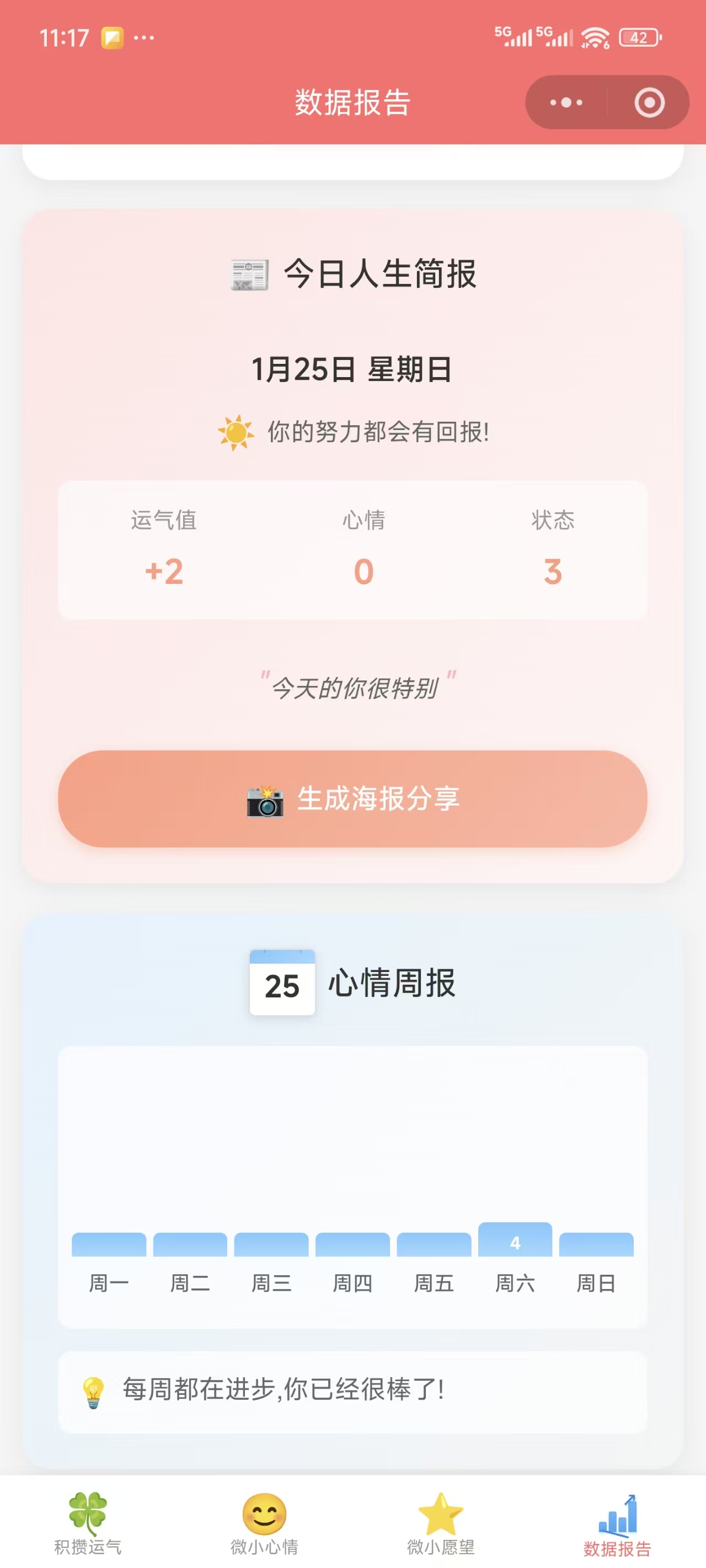706x1568 pixels.
Task: Tap the 周日 bar in the mood chart
Action: [596, 1245]
